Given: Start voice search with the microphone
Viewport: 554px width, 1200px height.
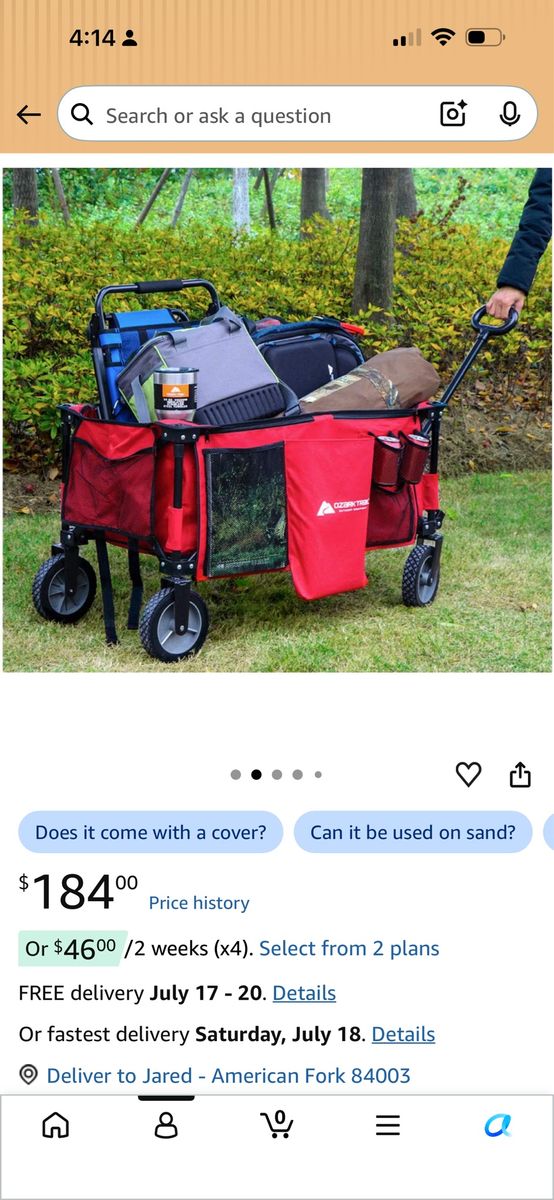Looking at the screenshot, I should (x=510, y=114).
